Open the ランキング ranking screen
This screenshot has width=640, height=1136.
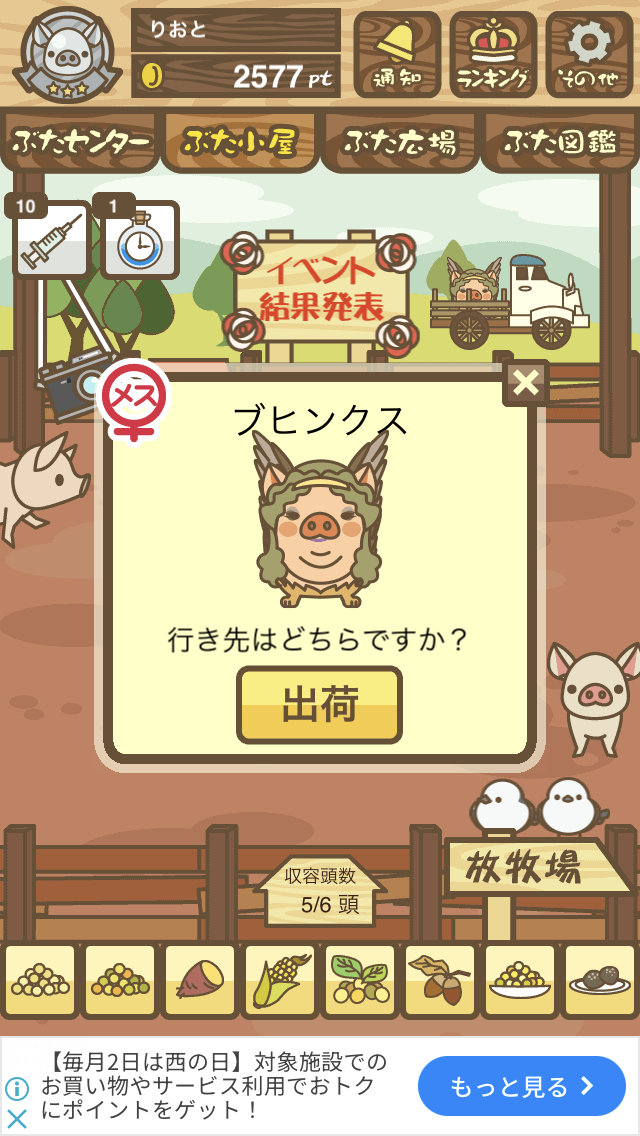click(493, 54)
